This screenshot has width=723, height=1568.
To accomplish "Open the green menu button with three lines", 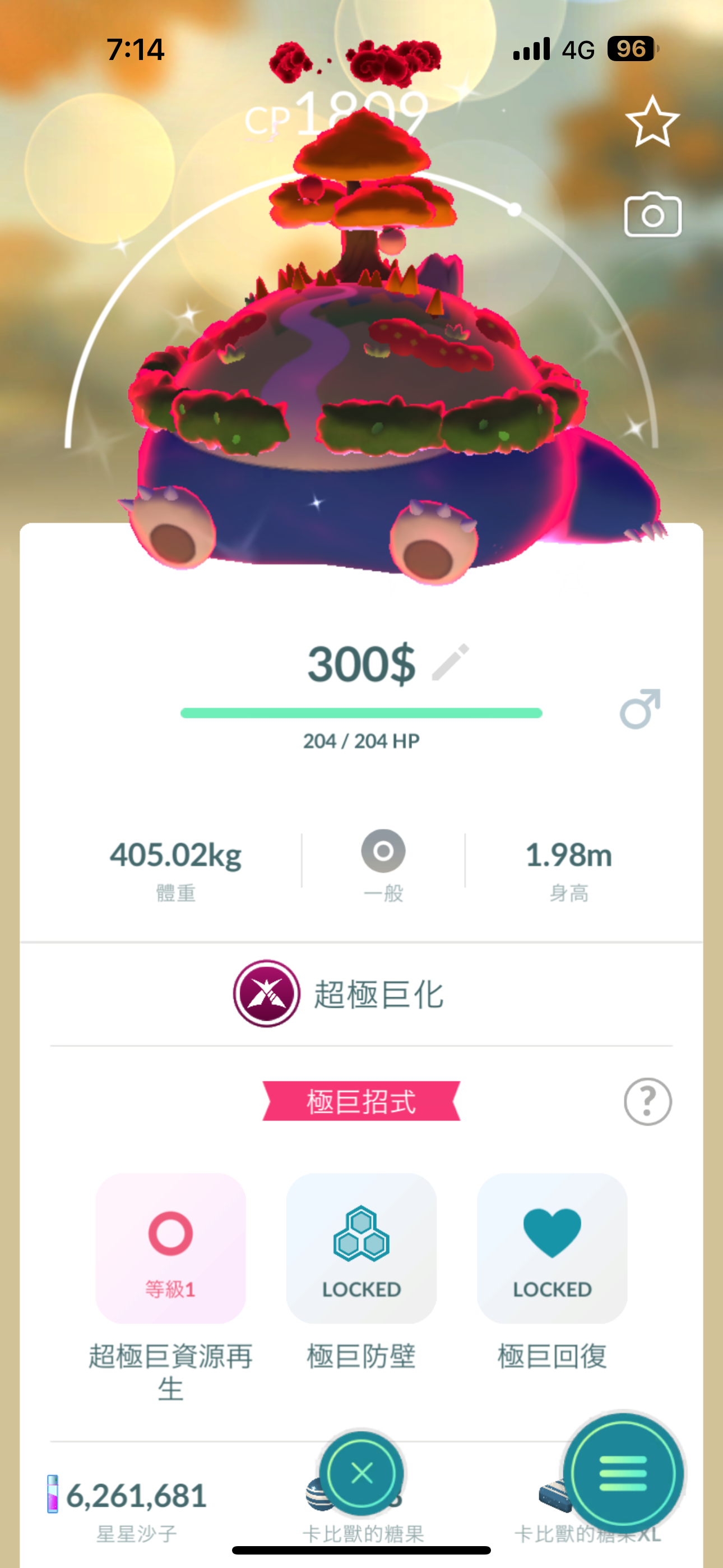I will tap(623, 1474).
